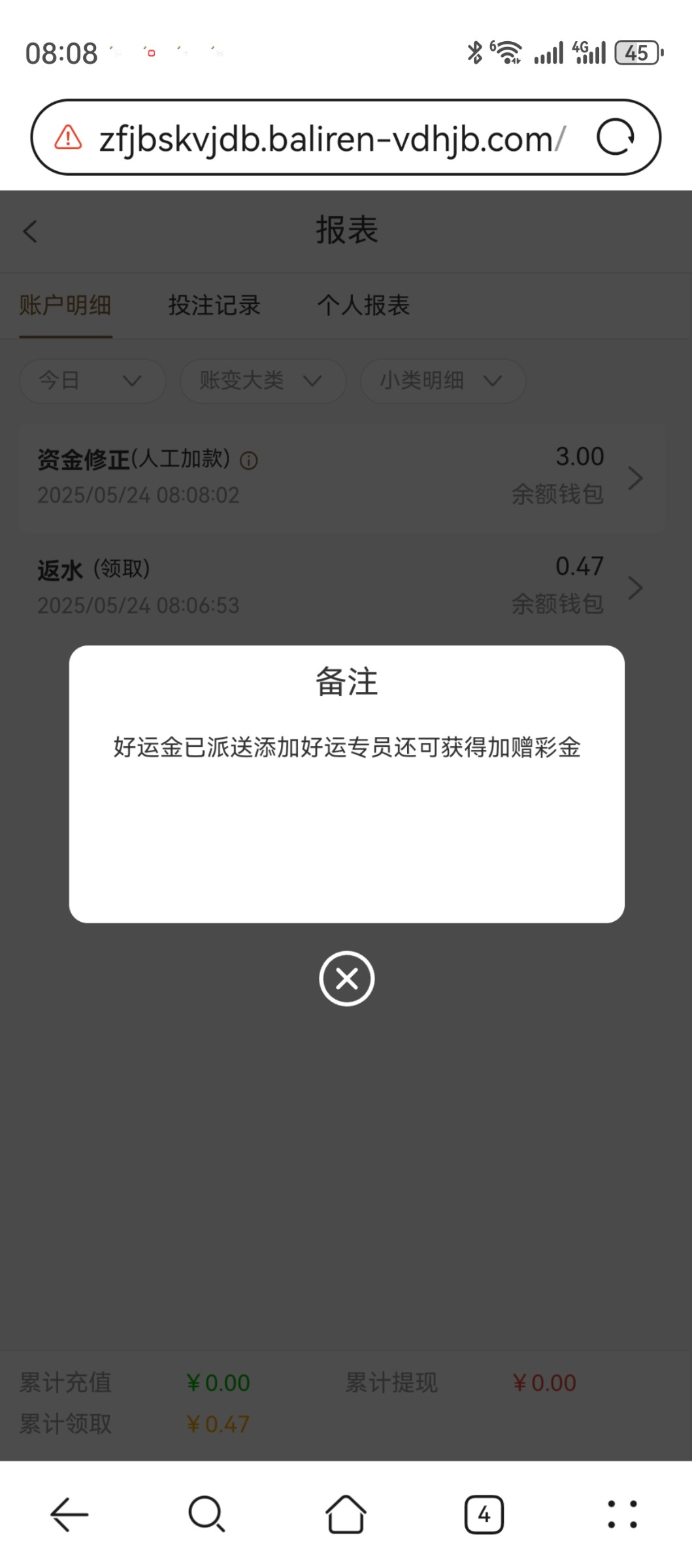
Task: Reload the page with the refresh icon
Action: (x=616, y=137)
